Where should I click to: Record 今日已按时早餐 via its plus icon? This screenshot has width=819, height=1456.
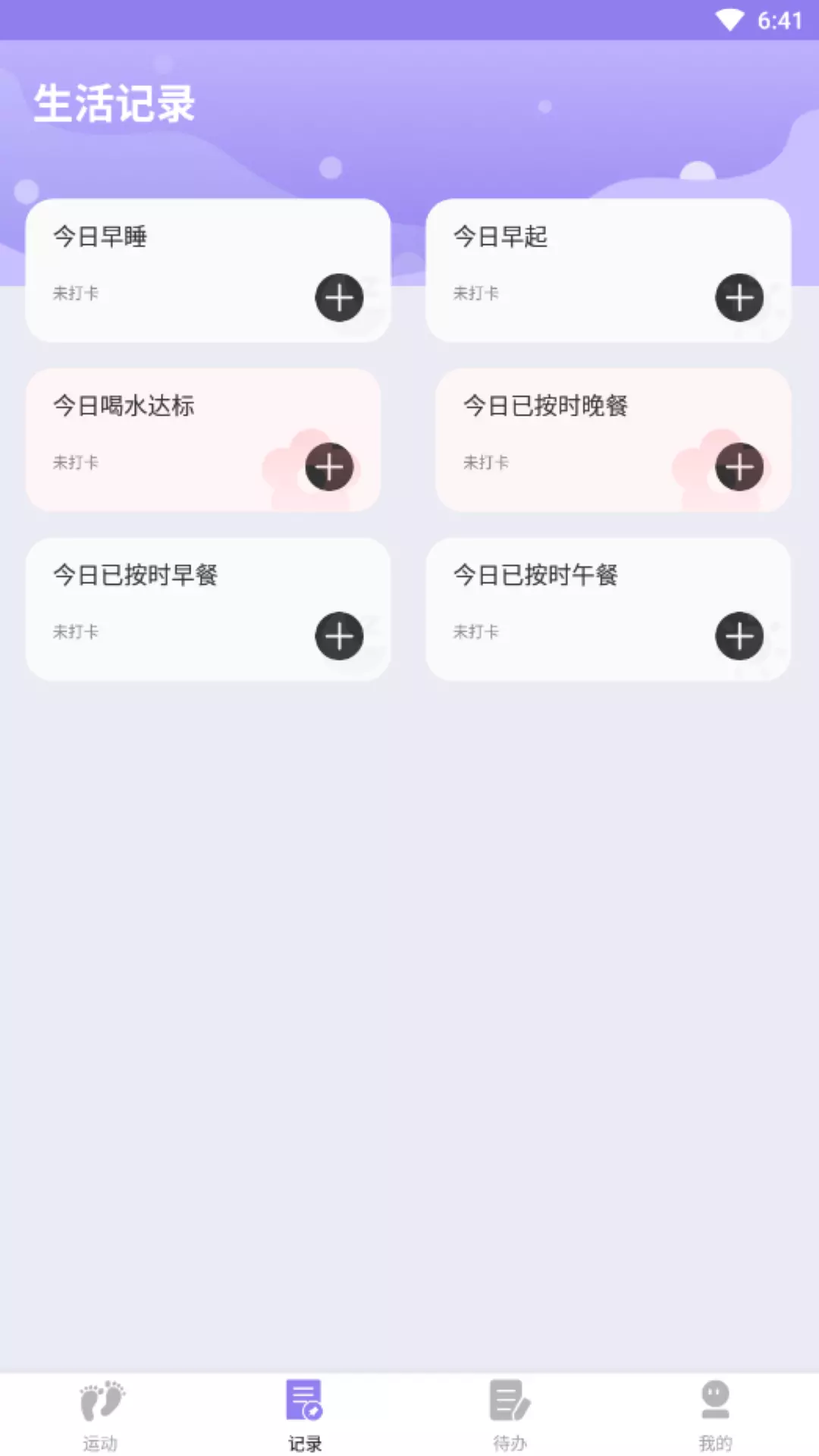click(339, 635)
